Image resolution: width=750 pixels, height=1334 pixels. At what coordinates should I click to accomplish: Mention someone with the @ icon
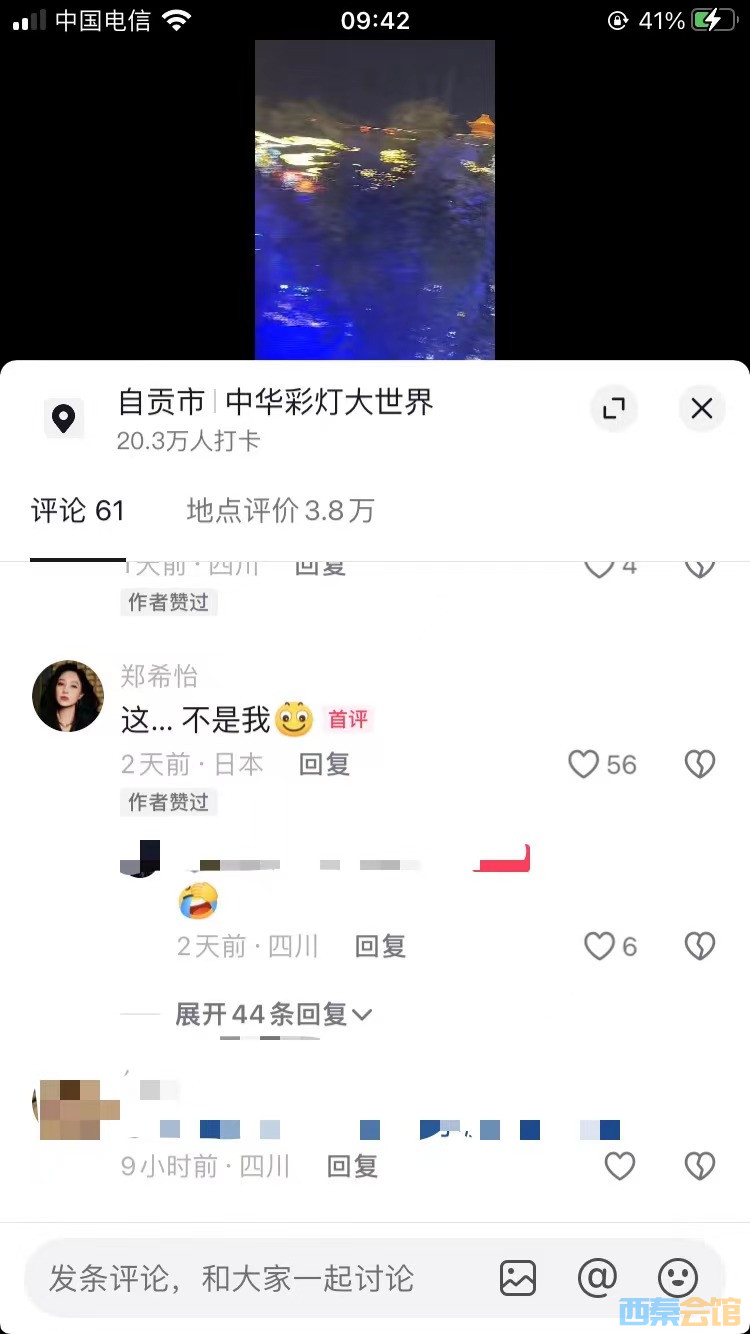pyautogui.click(x=597, y=1278)
